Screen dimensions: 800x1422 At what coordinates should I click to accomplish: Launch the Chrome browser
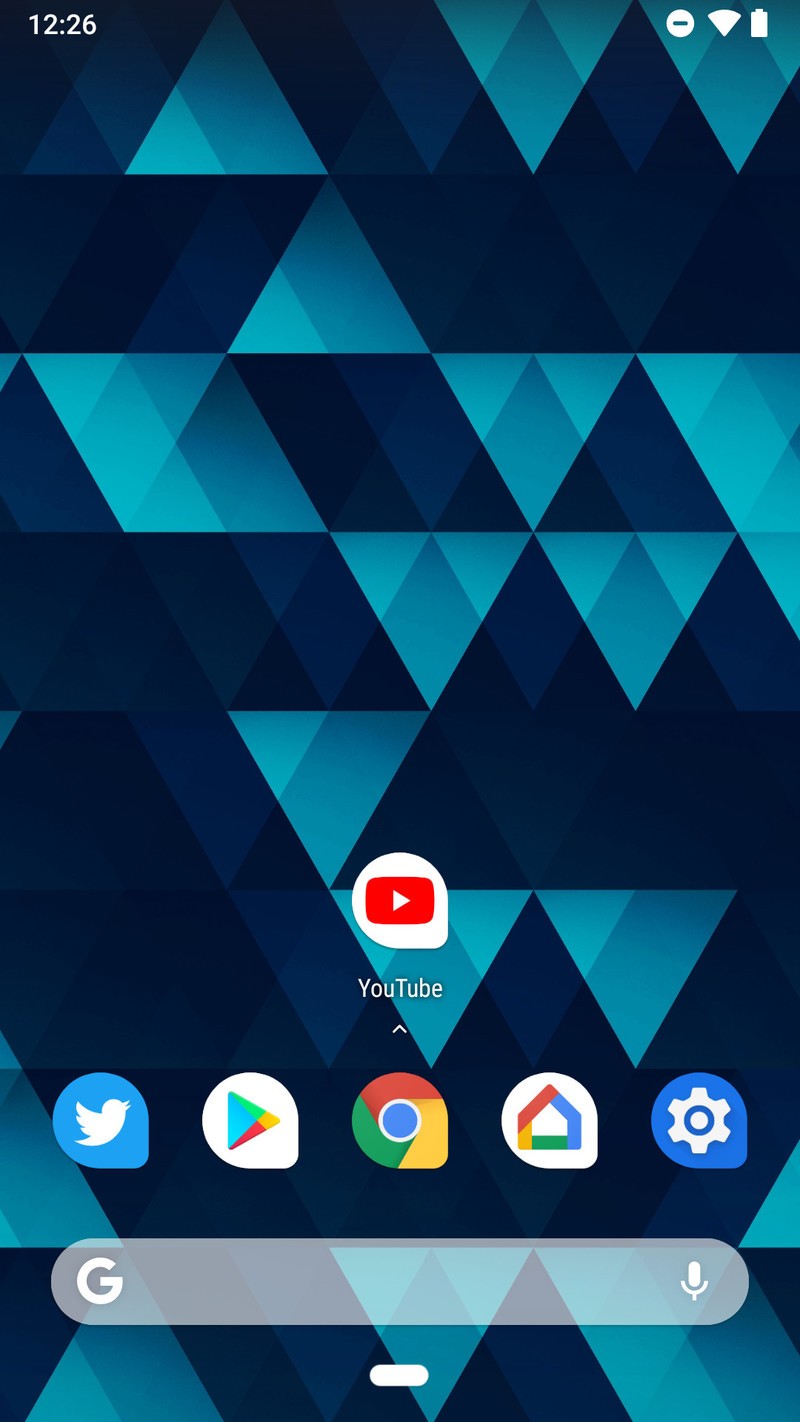point(400,1120)
